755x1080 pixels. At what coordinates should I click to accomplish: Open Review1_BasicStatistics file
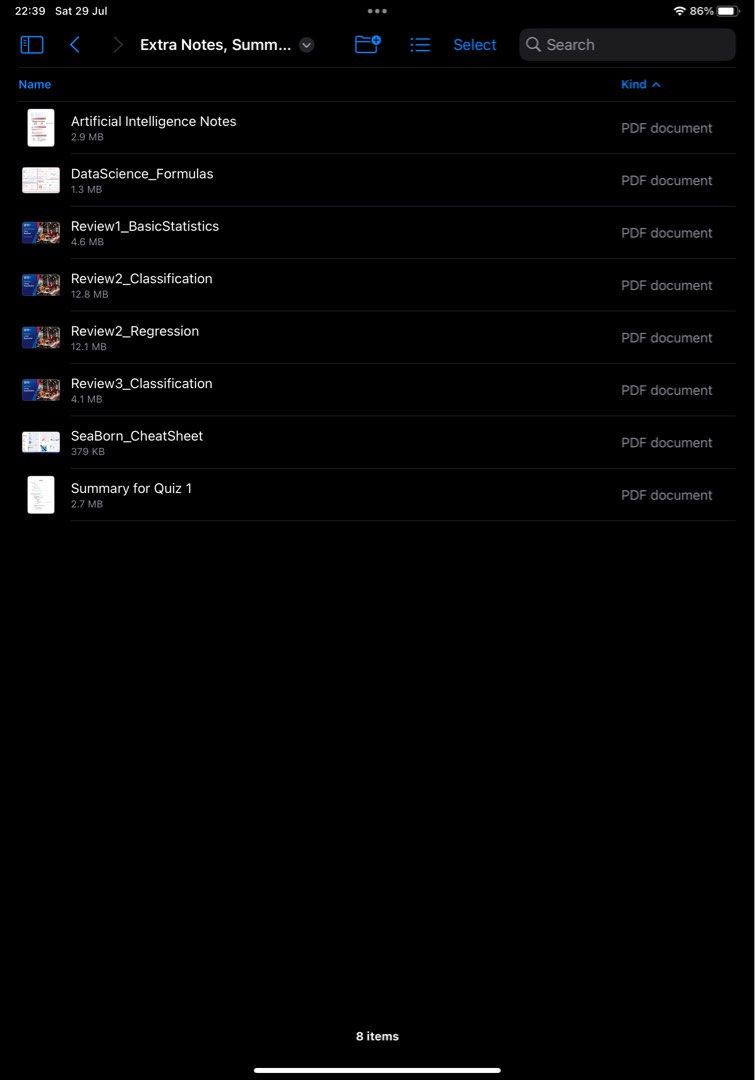tap(145, 227)
